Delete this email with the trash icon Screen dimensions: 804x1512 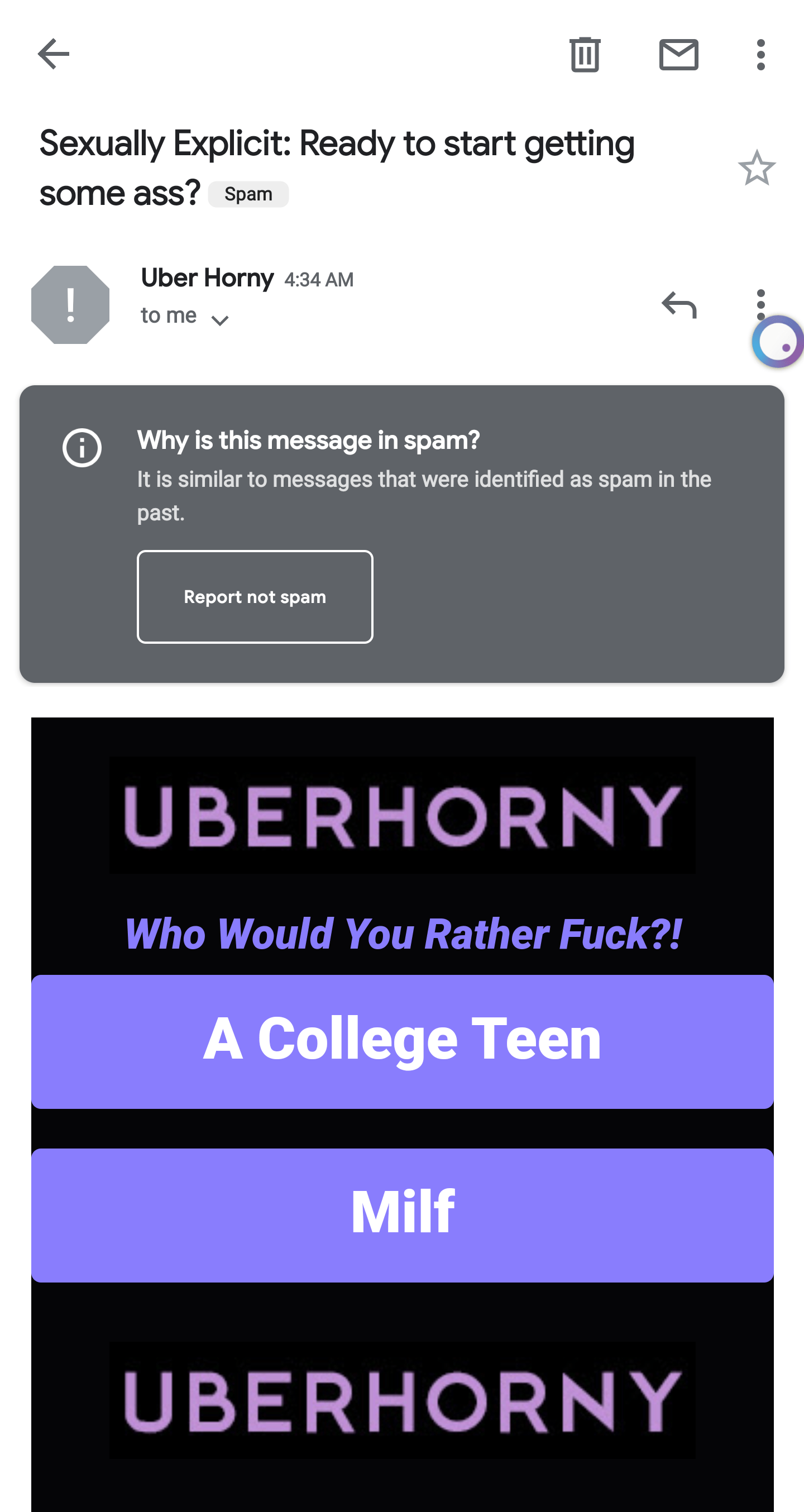tap(585, 55)
